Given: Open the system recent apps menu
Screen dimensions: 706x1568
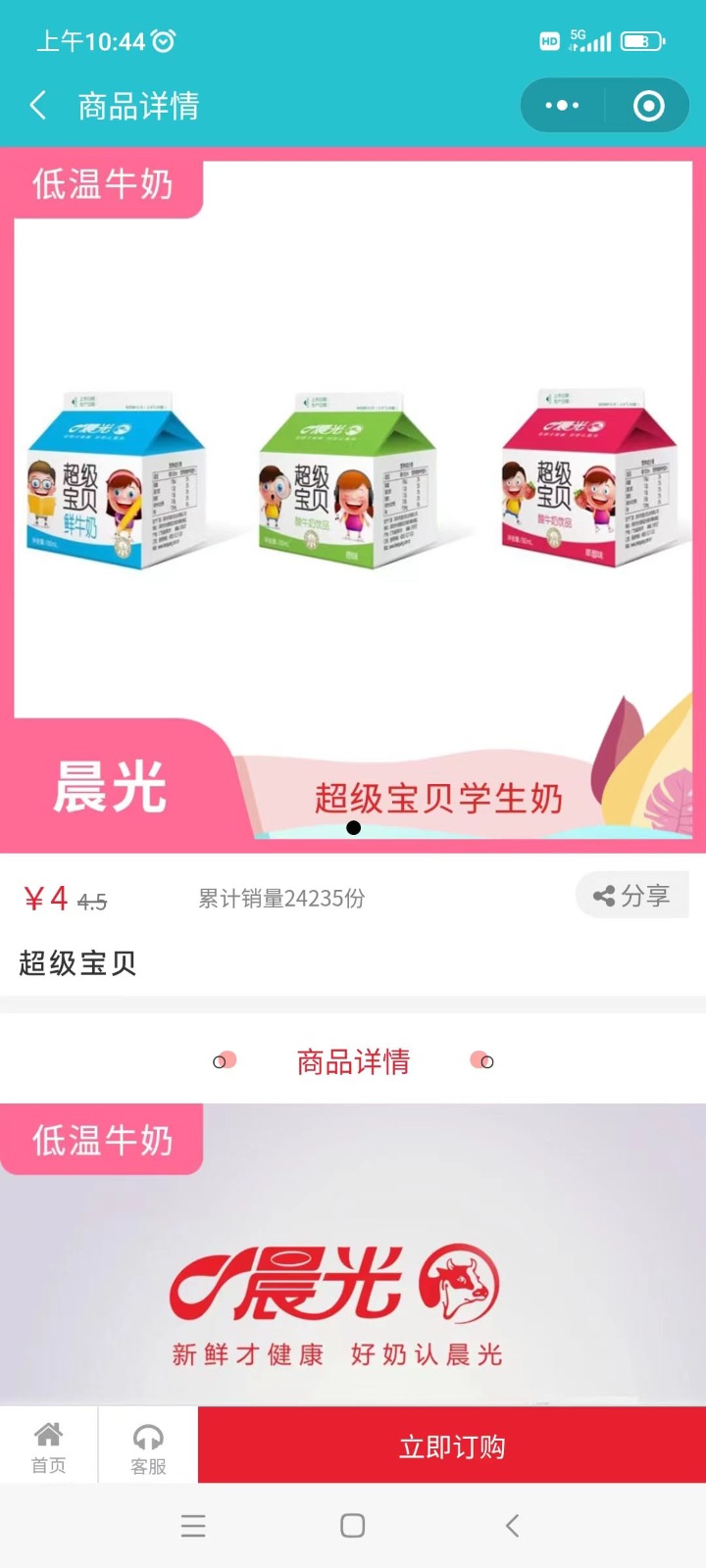Looking at the screenshot, I should 193,1526.
